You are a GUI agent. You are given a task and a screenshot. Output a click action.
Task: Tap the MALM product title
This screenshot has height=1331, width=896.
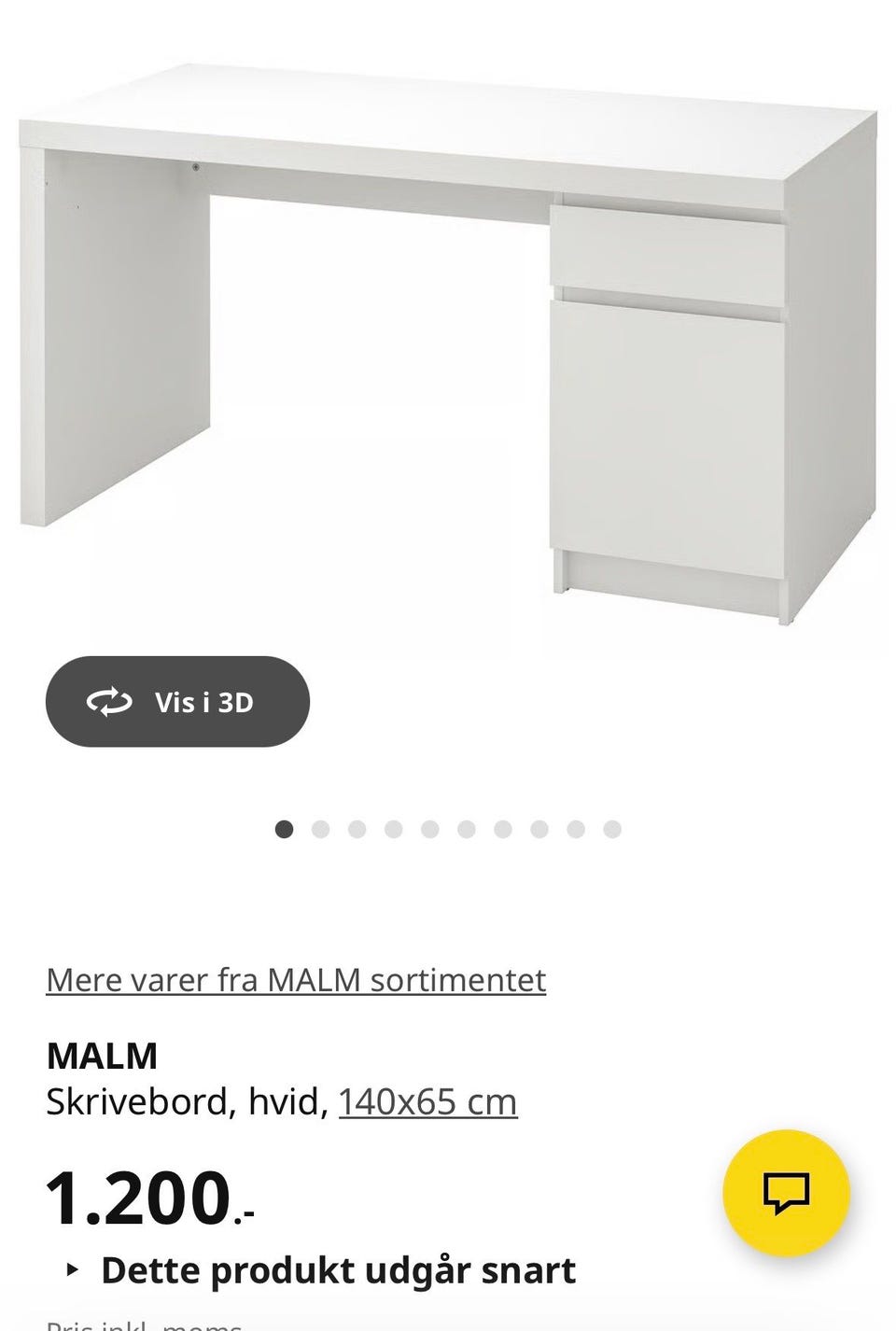(x=101, y=1056)
